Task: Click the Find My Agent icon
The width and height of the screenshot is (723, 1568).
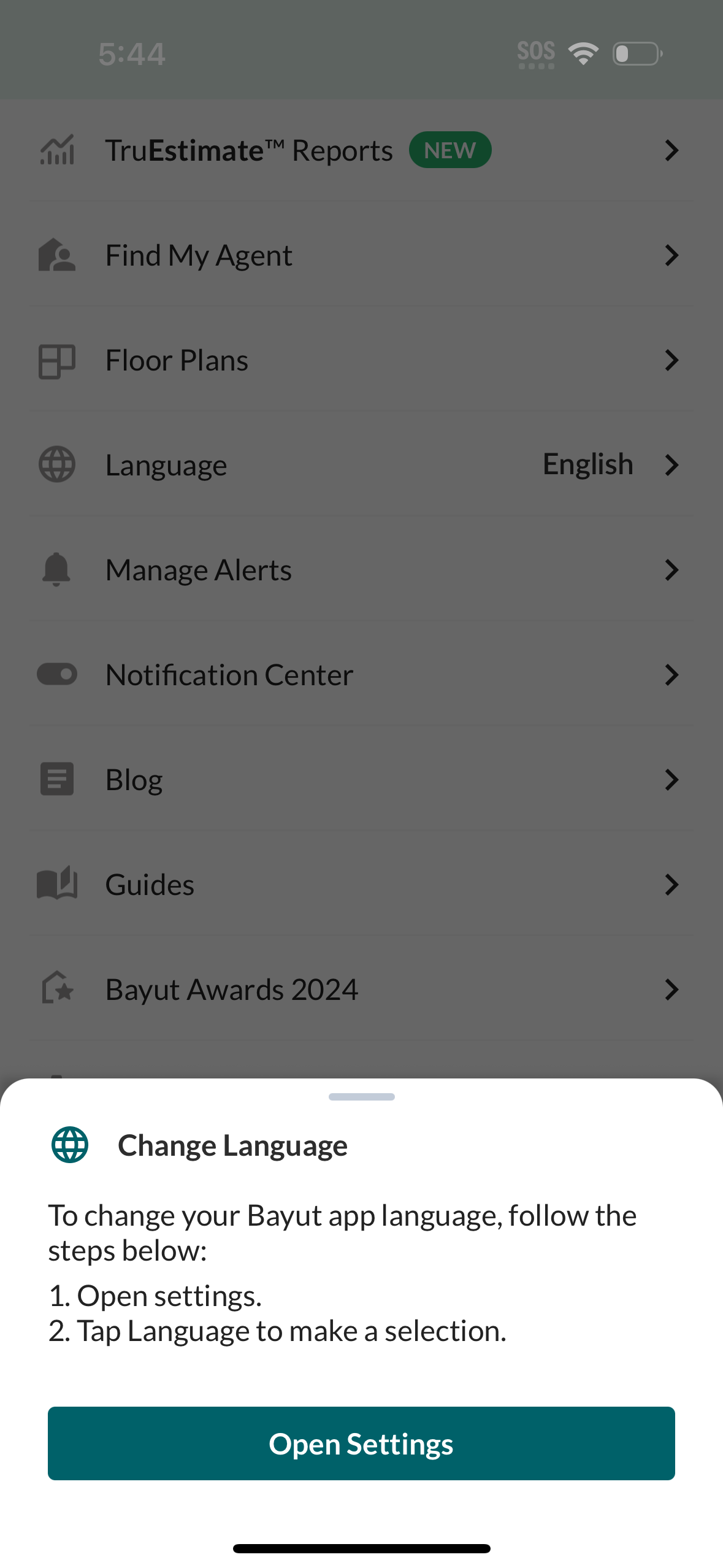Action: tap(56, 255)
